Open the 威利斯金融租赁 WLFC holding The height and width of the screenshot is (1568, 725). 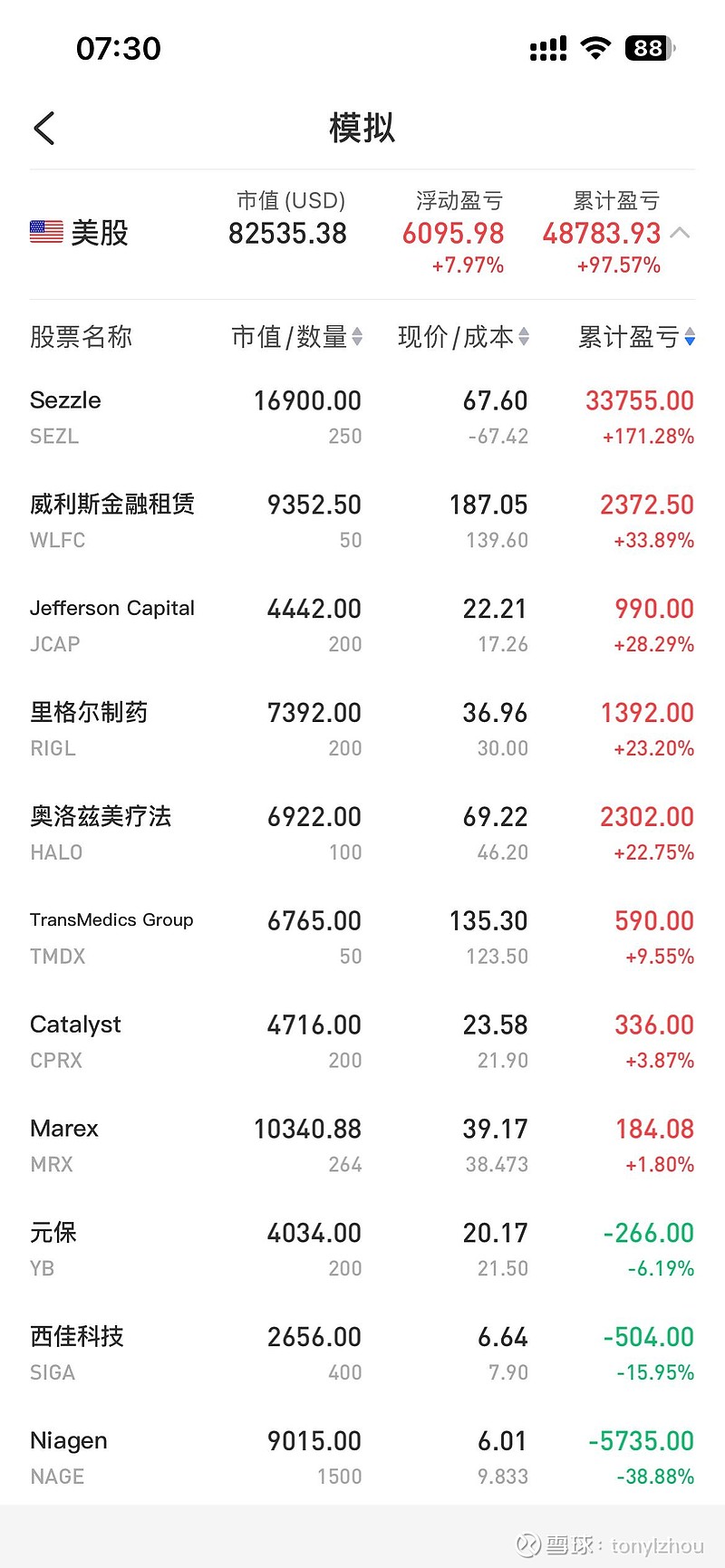coord(362,522)
